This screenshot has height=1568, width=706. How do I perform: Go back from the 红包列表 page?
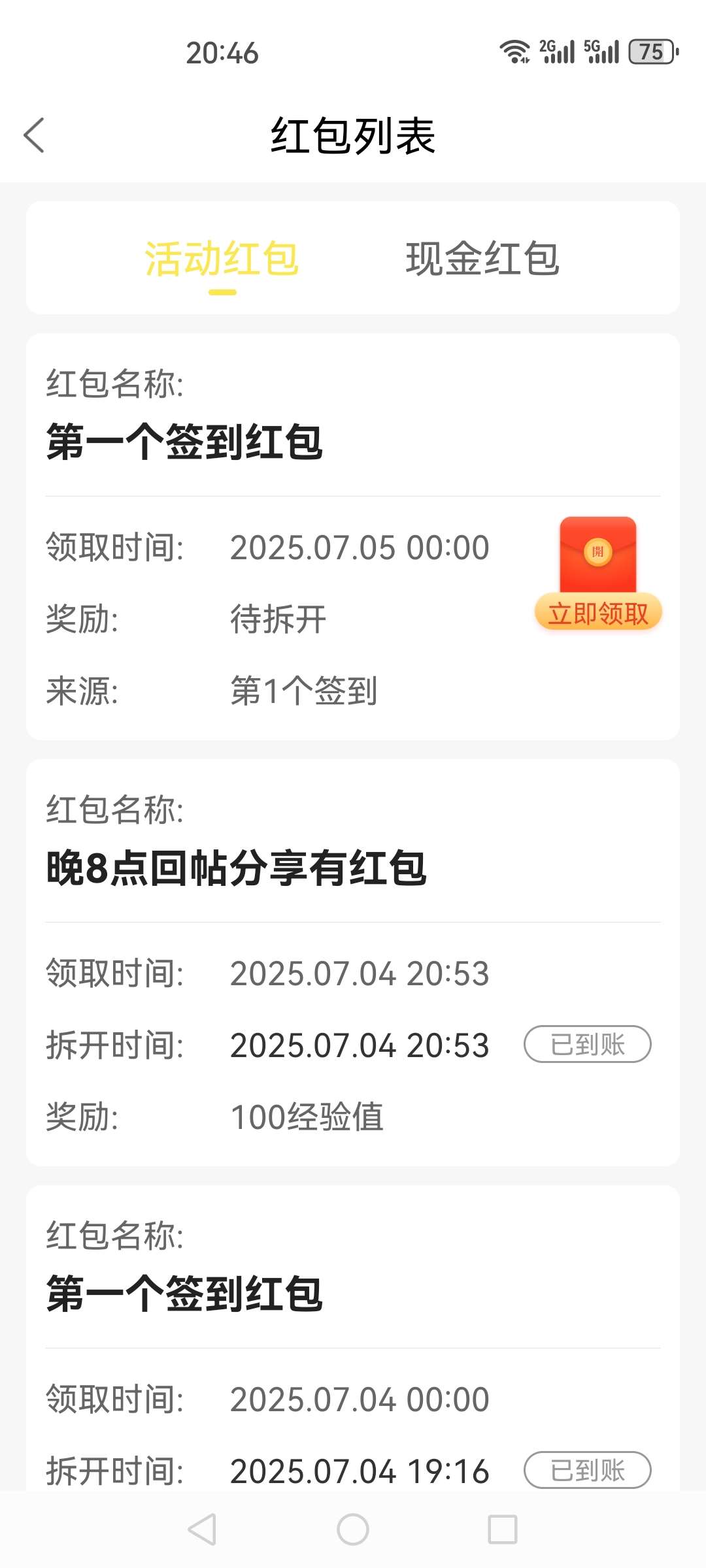[x=34, y=135]
